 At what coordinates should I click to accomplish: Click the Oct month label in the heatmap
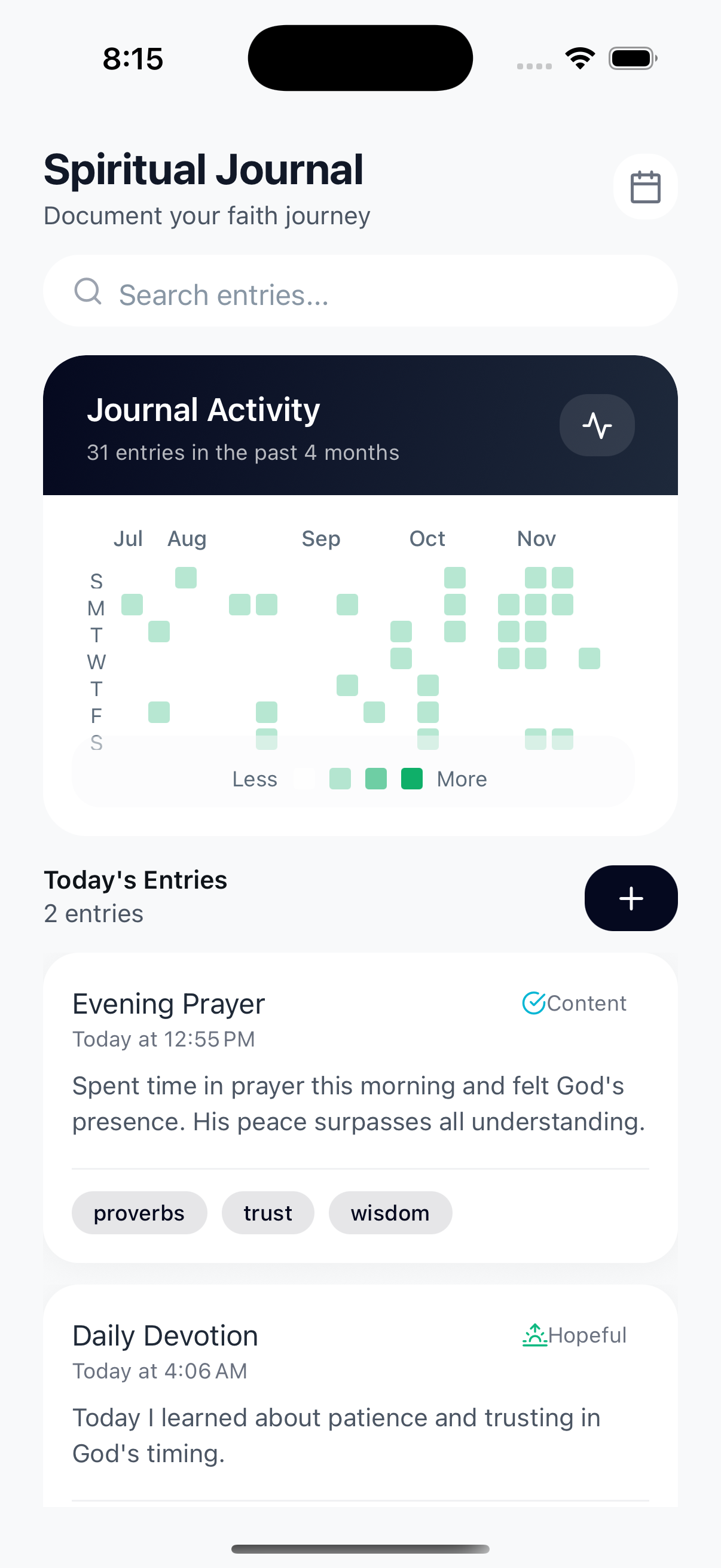point(427,538)
